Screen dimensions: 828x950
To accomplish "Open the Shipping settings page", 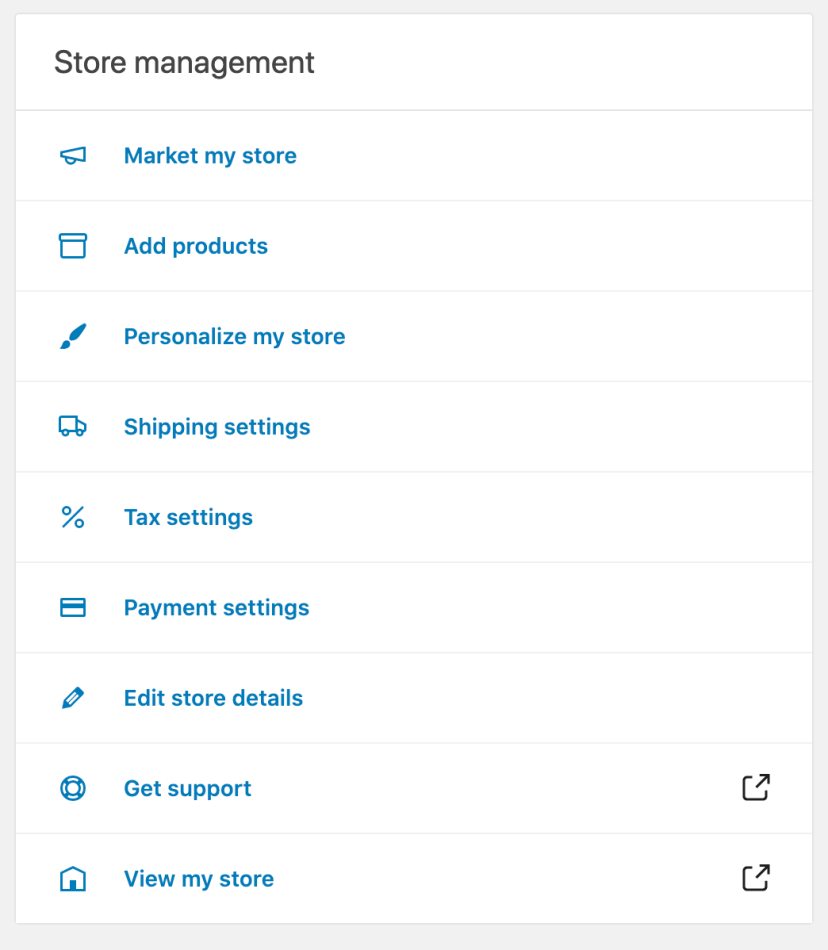I will pos(217,426).
